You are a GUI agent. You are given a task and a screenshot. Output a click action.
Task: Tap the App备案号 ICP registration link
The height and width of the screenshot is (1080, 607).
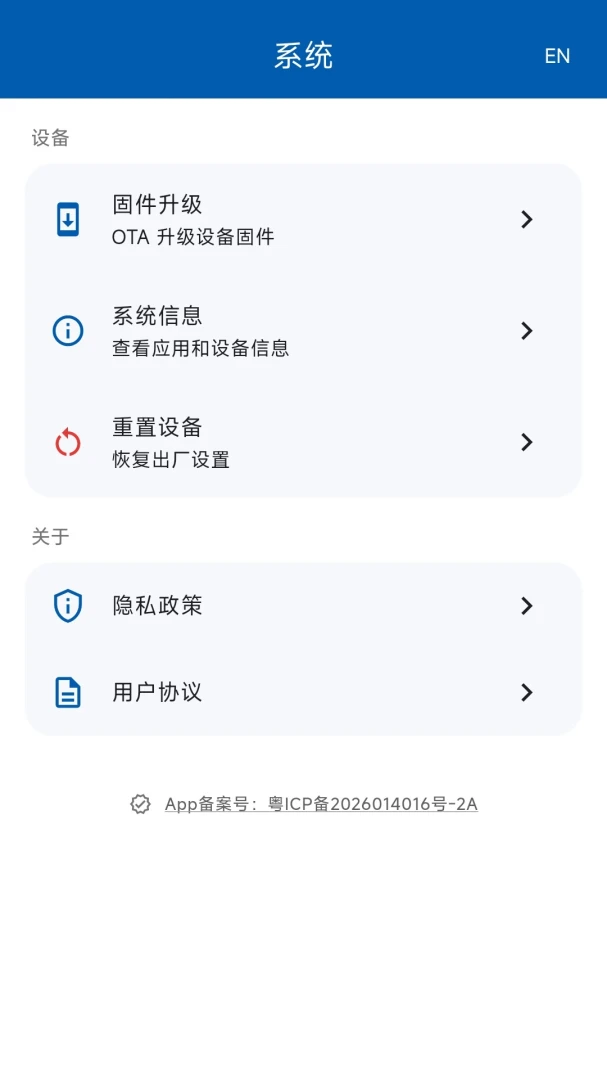pos(321,804)
